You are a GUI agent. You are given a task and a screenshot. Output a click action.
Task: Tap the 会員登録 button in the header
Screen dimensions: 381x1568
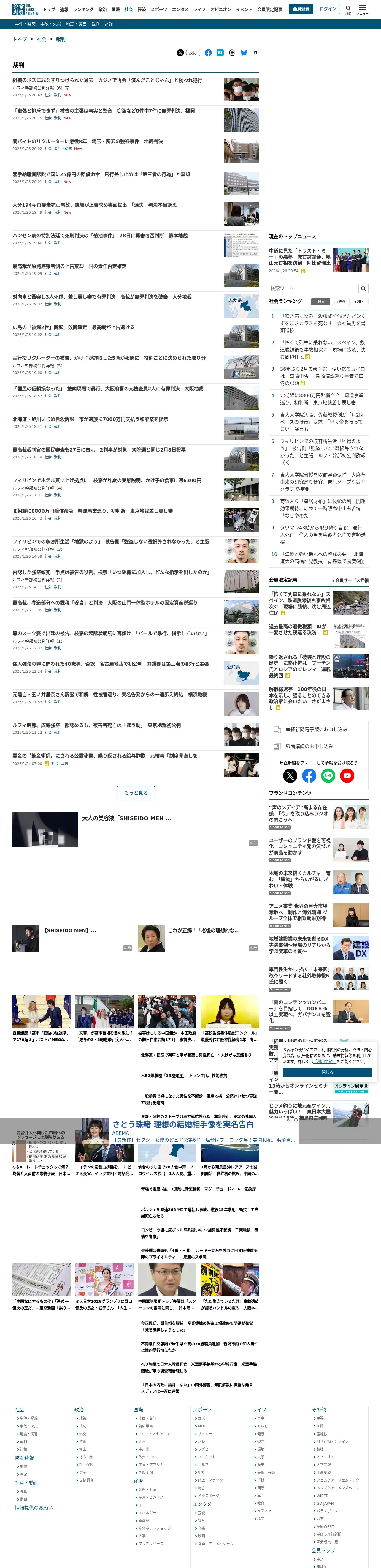[301, 9]
